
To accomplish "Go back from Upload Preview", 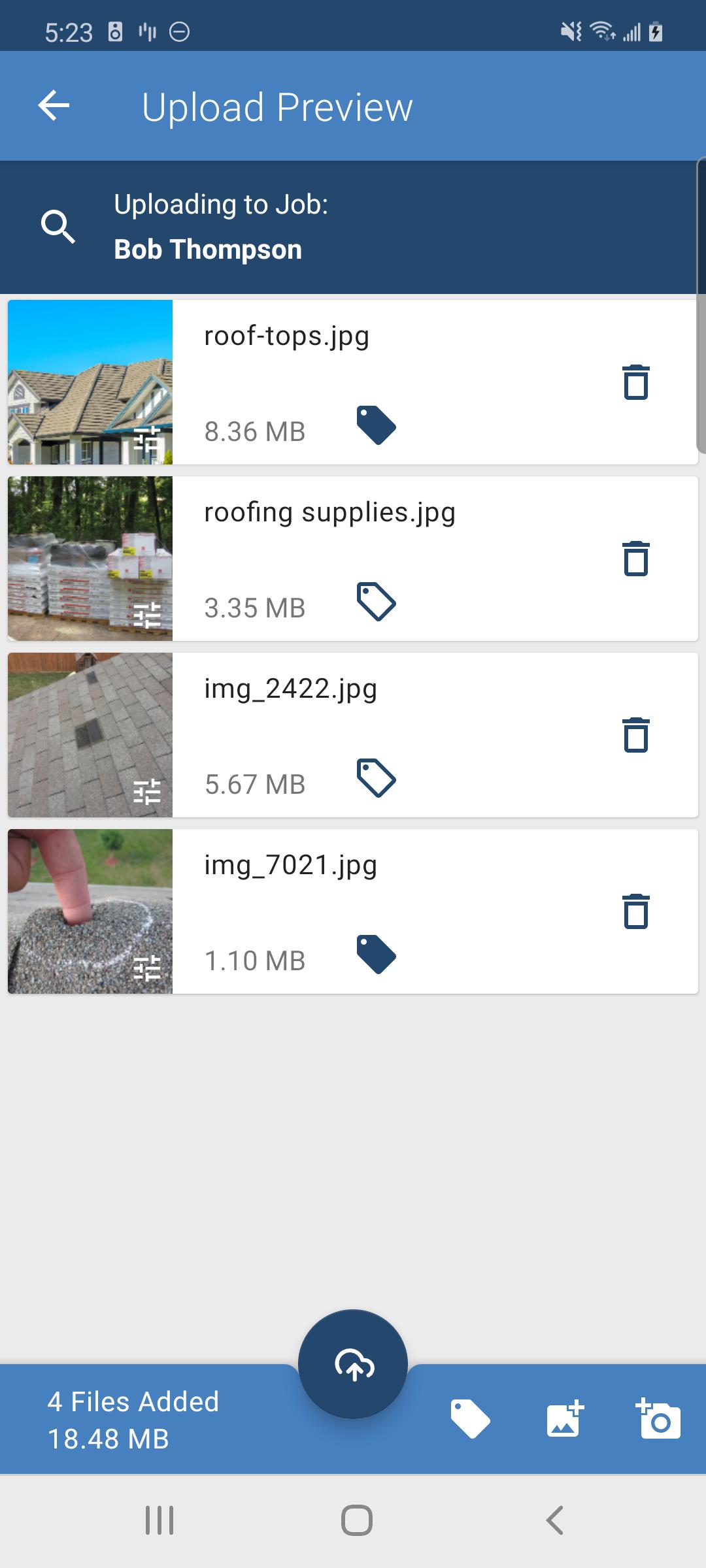I will click(54, 106).
